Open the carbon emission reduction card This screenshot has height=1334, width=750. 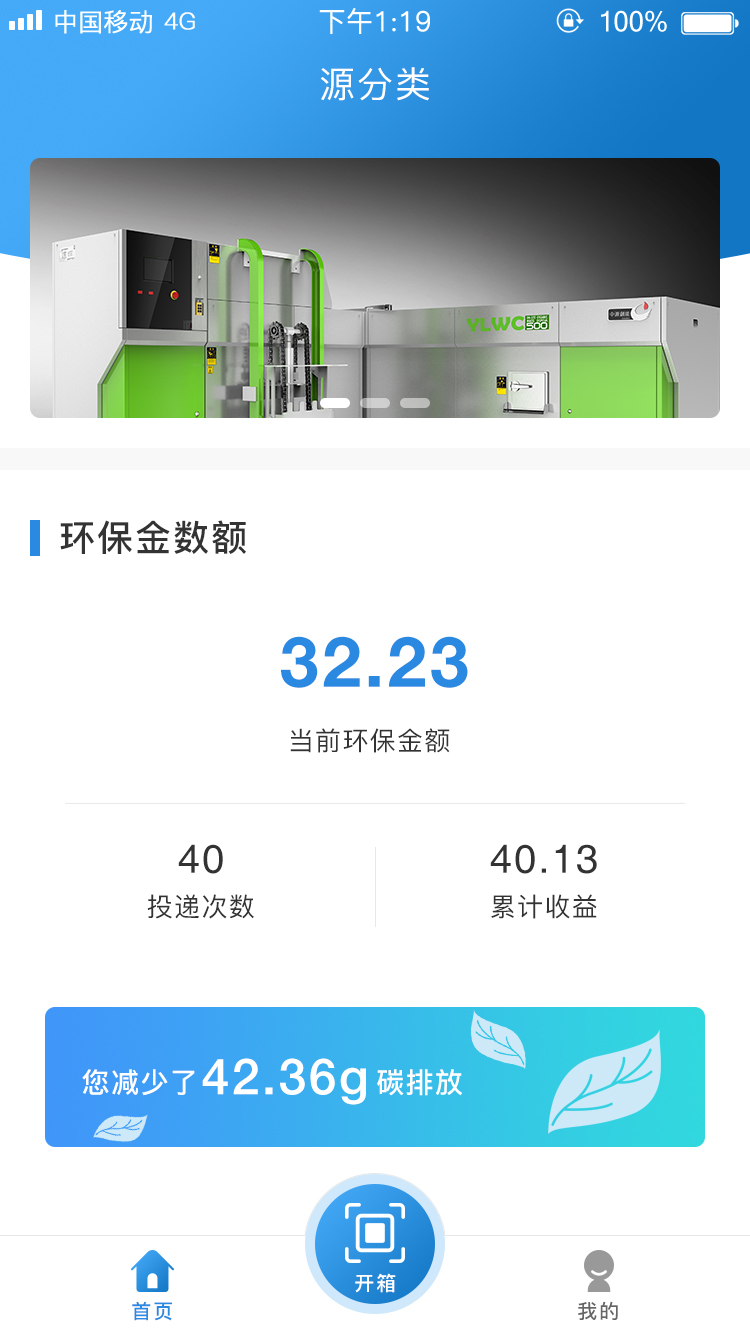(375, 1077)
